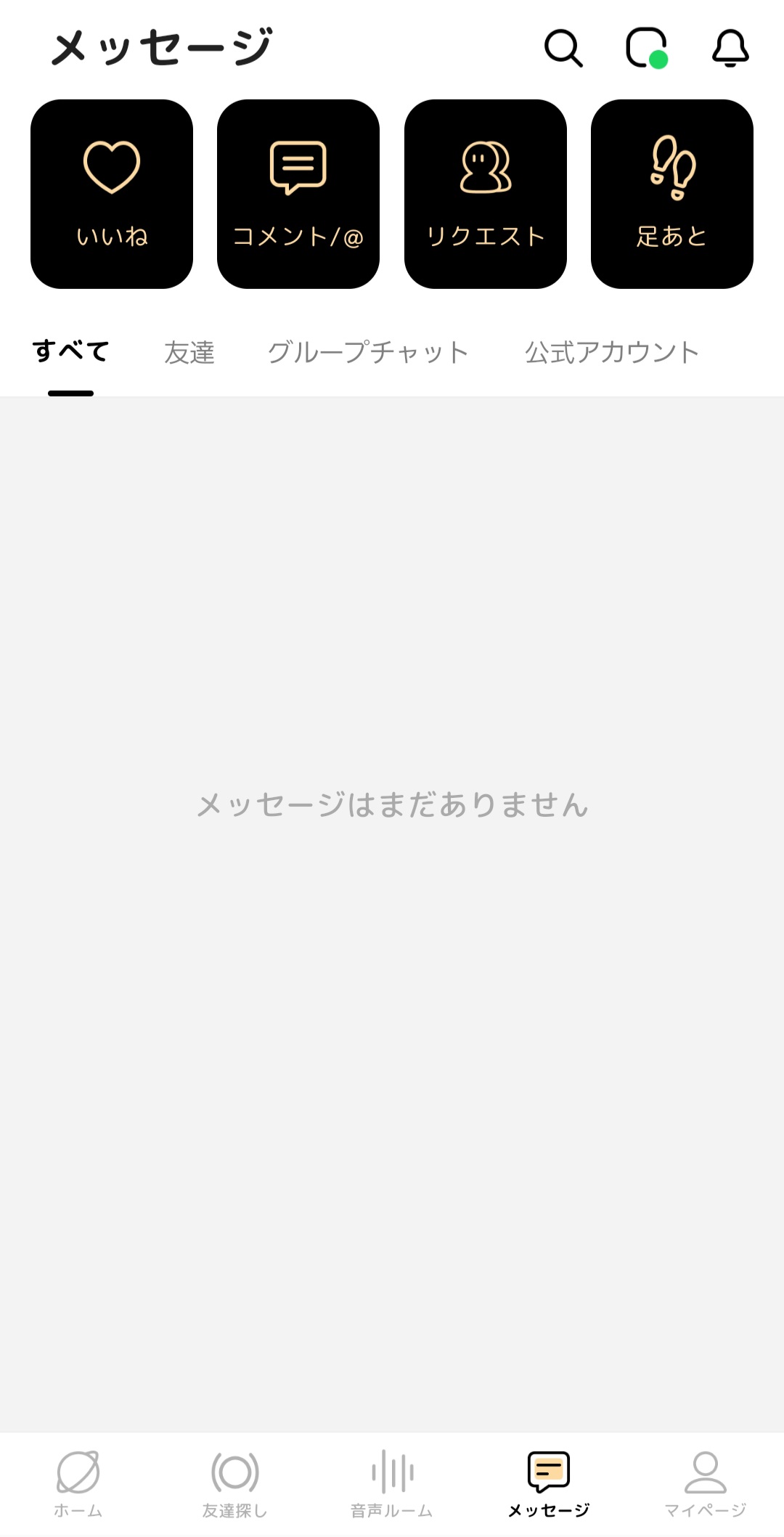Open the notifications bell
Viewport: 784px width, 1537px height.
coord(730,49)
